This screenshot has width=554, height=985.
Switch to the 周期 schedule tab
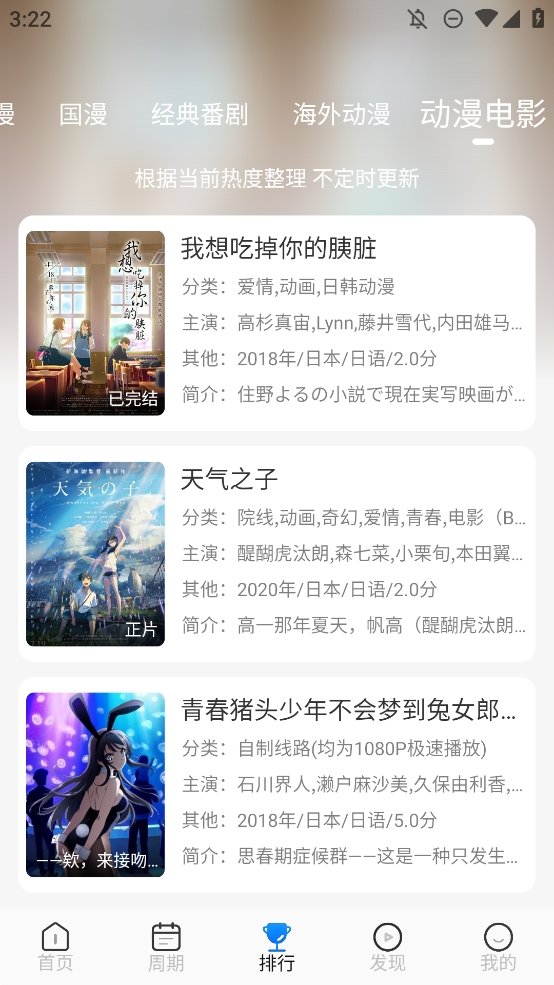click(166, 947)
